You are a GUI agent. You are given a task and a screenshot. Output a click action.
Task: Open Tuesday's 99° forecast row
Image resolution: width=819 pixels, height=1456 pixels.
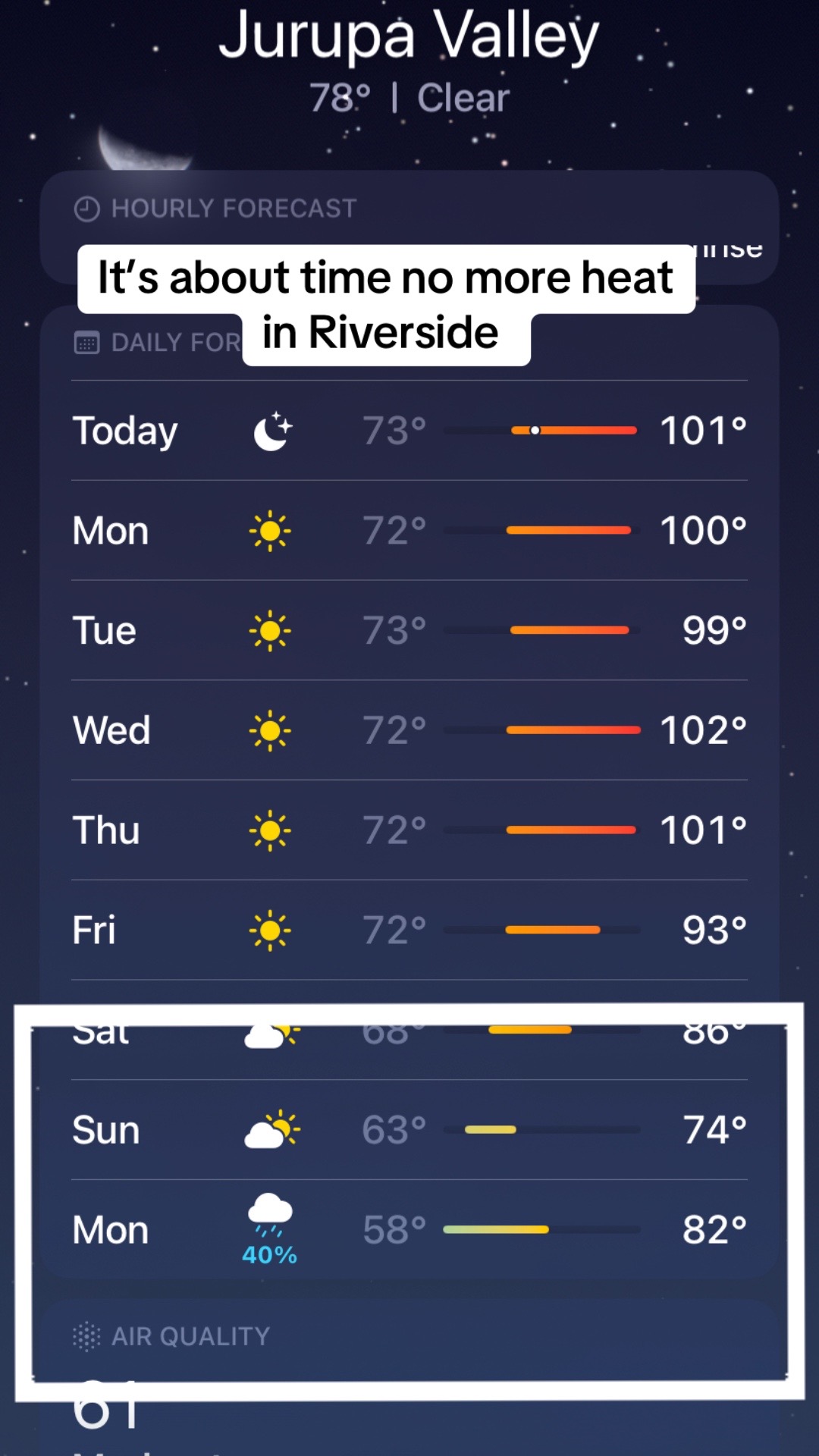tap(409, 630)
